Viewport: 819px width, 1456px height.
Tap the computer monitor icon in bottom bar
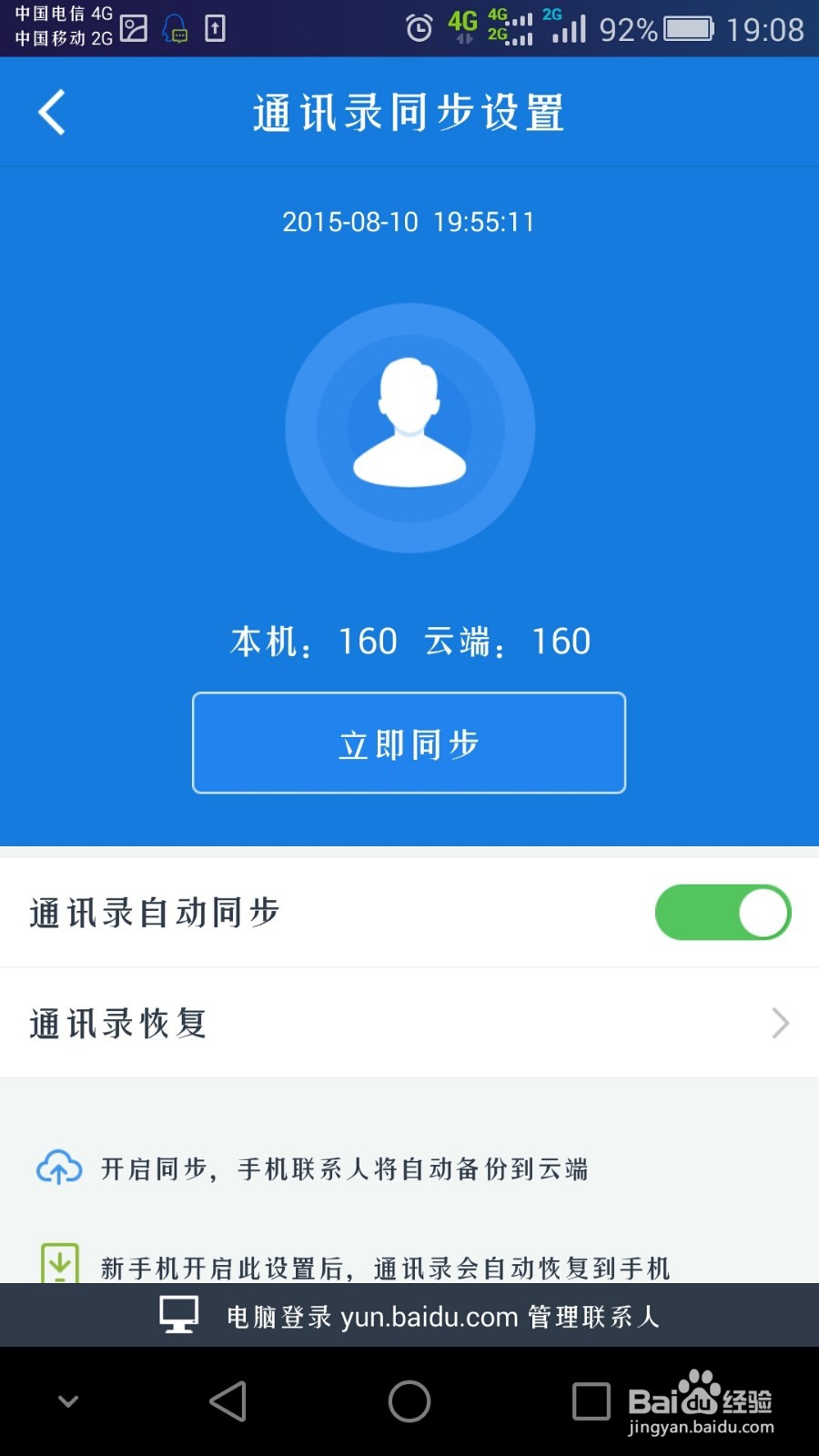(x=178, y=1314)
